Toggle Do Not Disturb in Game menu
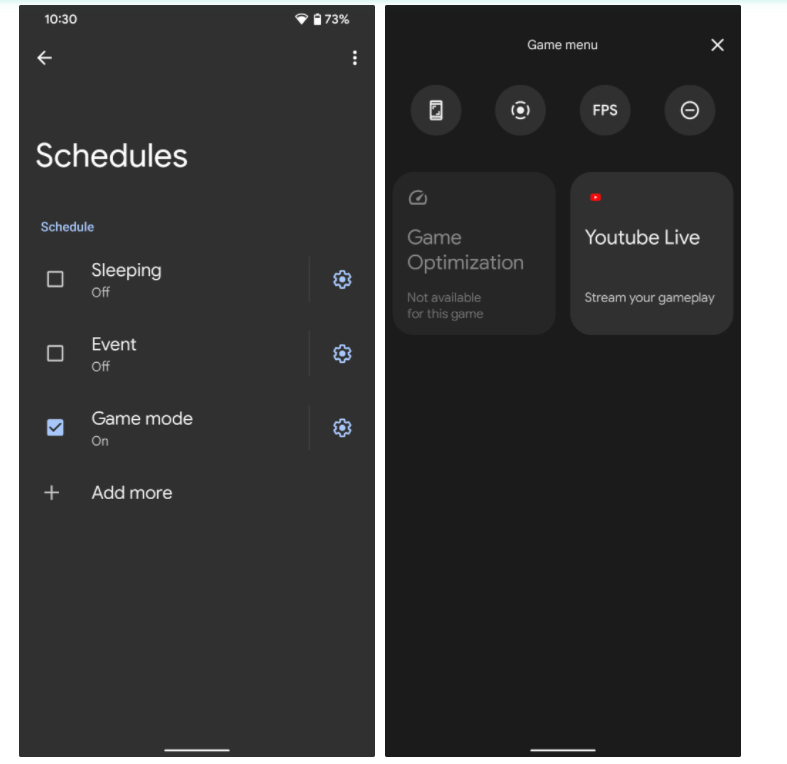Screen dimensions: 787x764 pos(690,110)
